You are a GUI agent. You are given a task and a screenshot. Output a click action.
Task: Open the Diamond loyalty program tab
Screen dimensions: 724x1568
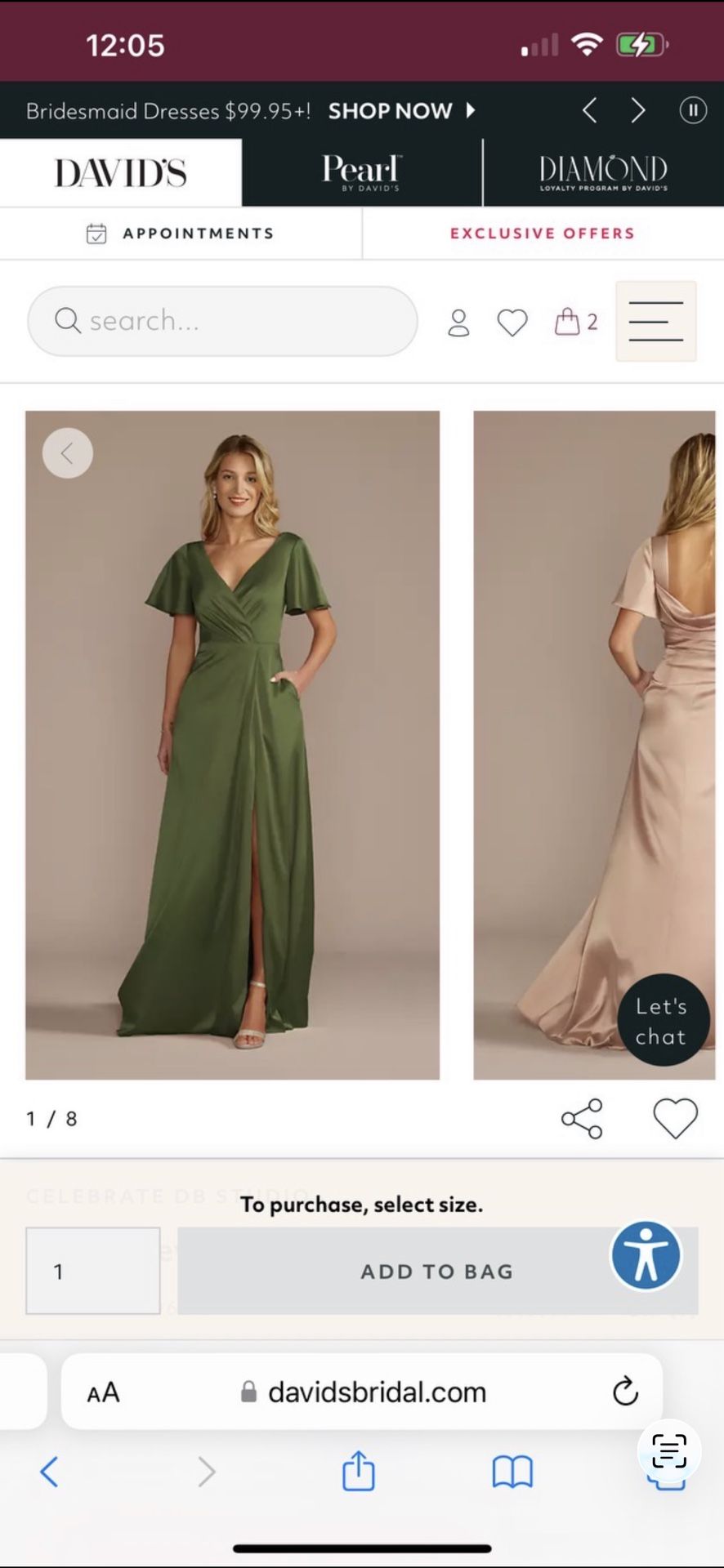click(602, 171)
